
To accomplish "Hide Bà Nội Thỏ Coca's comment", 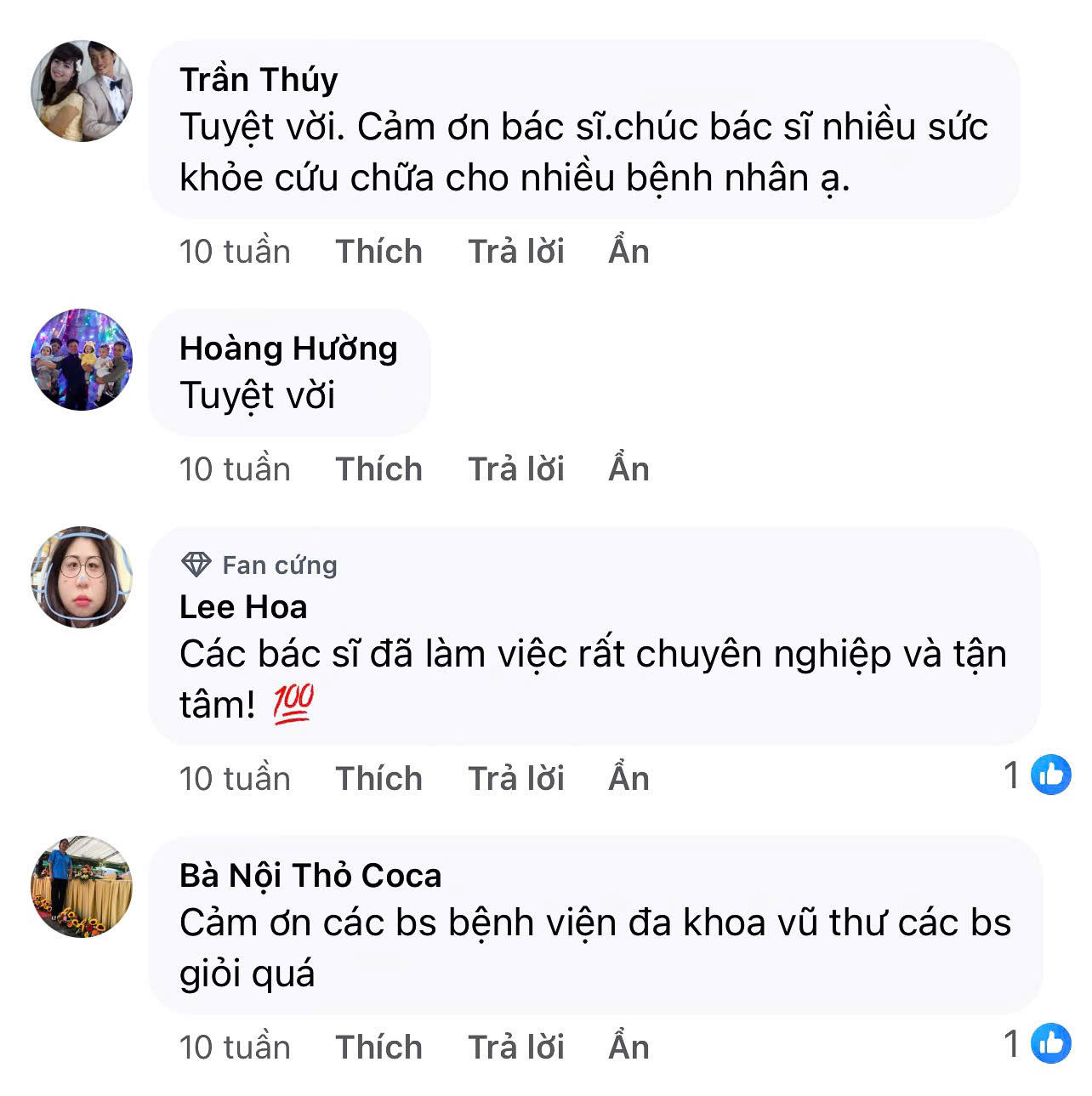I will pos(628,1048).
